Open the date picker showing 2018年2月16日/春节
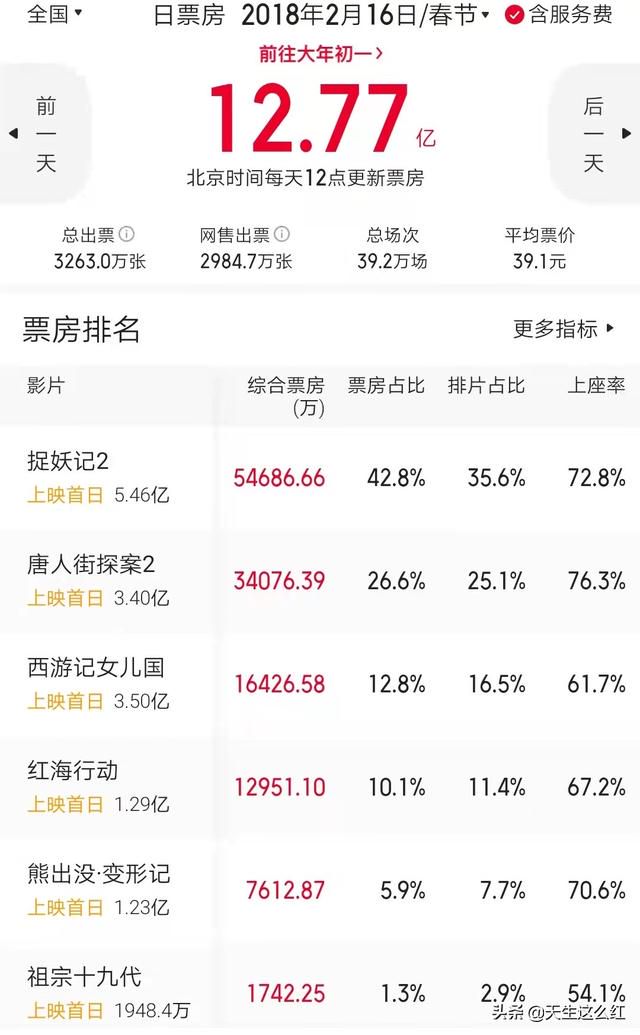This screenshot has height=1035, width=640. 365,15
